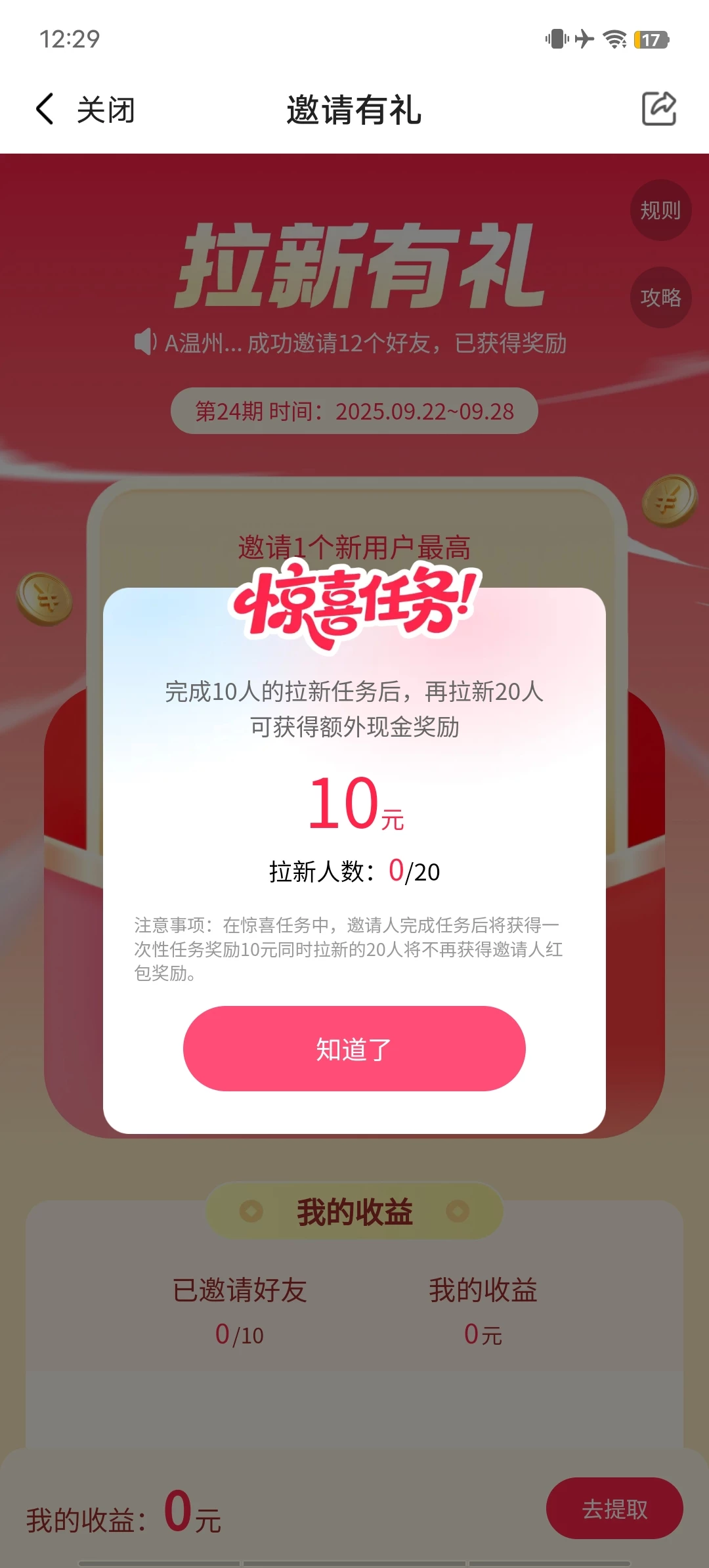Confirm the 惊喜任务 dialog with 知道了
This screenshot has width=709, height=1568.
pyautogui.click(x=354, y=1049)
